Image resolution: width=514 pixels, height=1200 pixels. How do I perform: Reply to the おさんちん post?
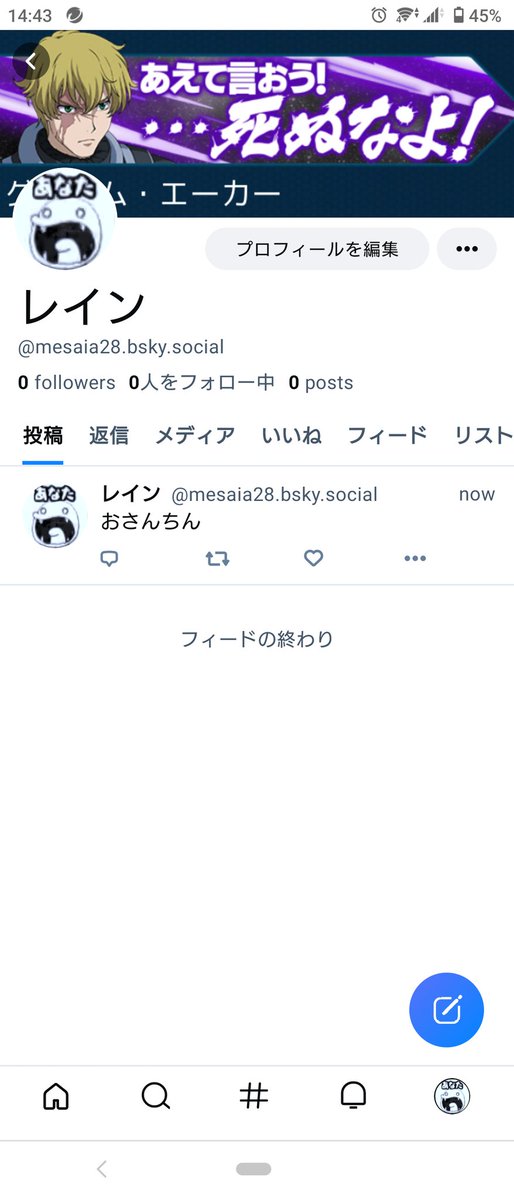tap(110, 558)
